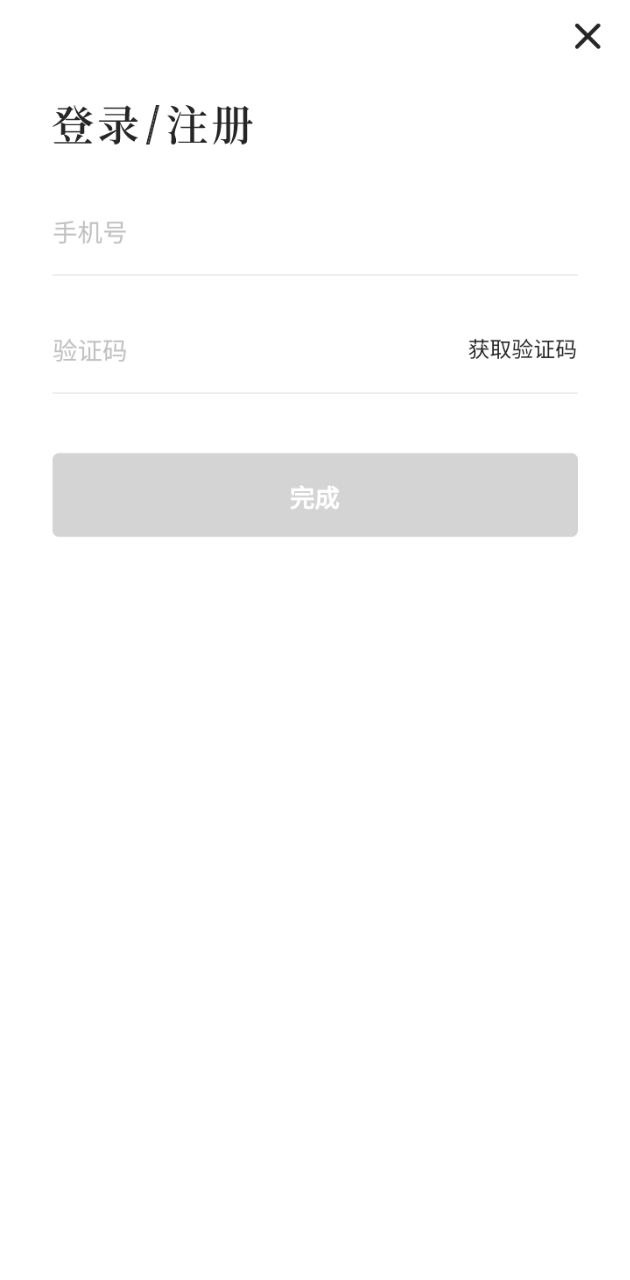The image size is (630, 1280).
Task: Request a code via 获取验证码
Action: point(522,350)
